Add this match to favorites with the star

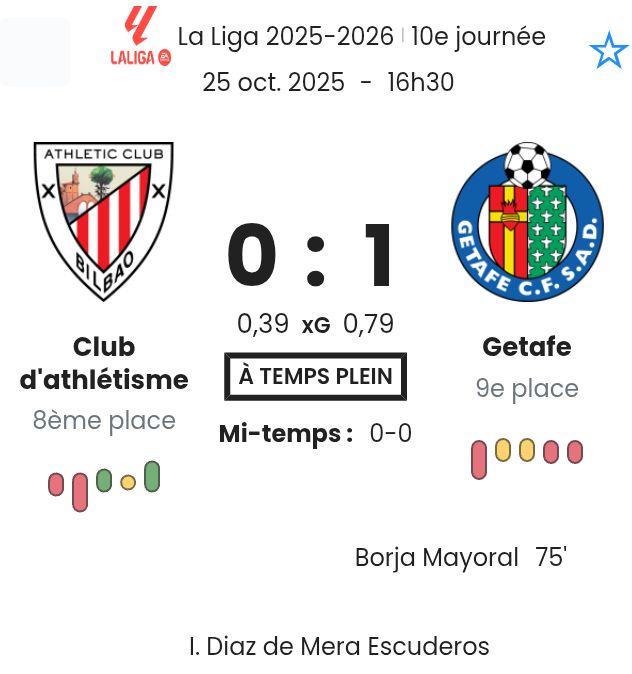pyautogui.click(x=608, y=51)
